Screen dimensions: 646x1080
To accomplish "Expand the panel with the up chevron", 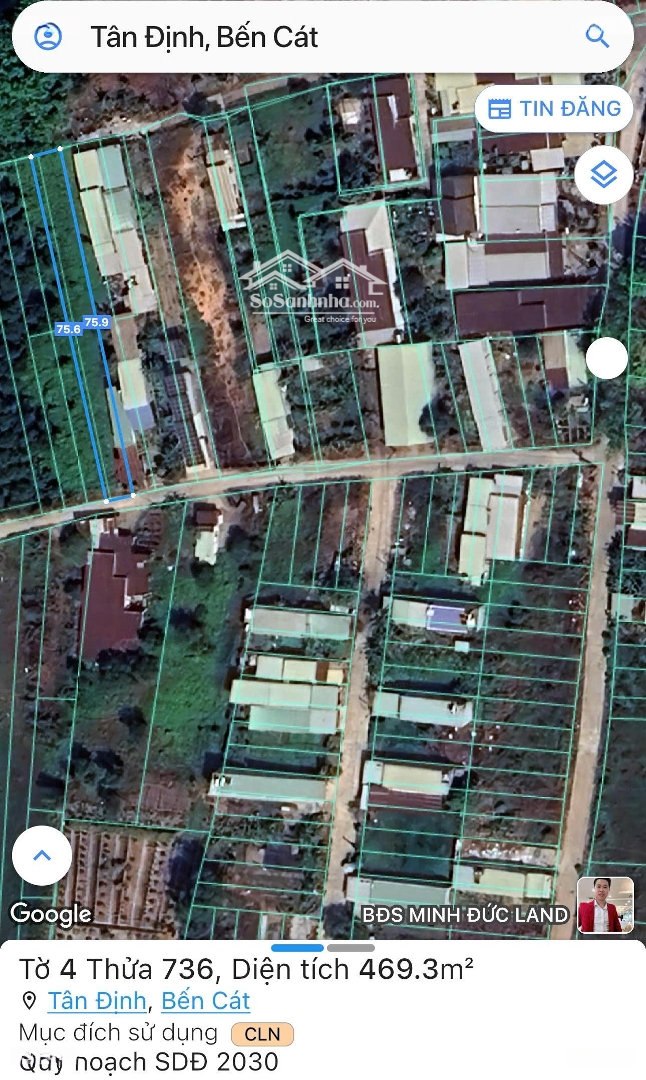I will [42, 856].
